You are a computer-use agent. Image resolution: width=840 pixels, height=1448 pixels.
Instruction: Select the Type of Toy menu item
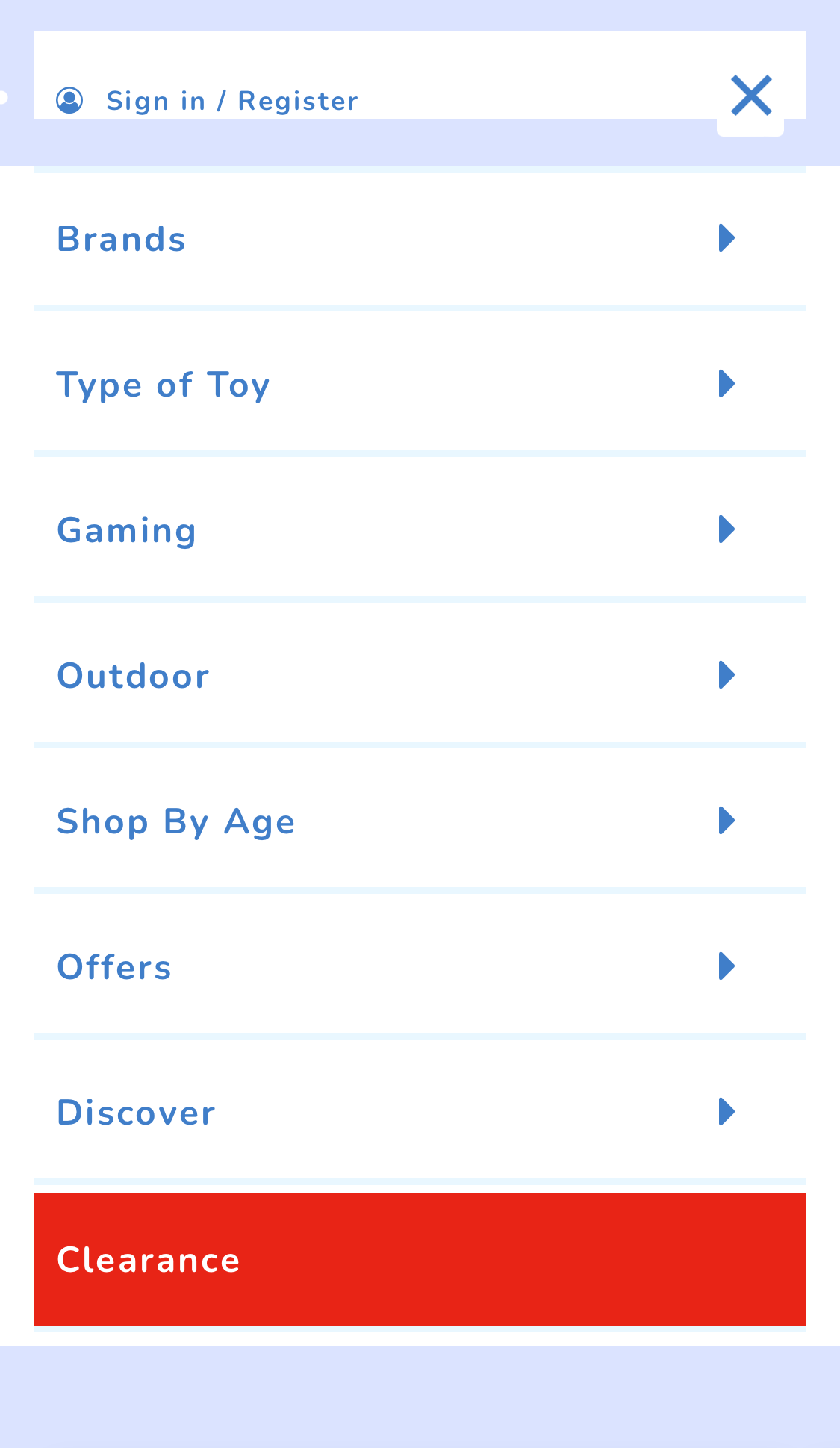click(164, 383)
